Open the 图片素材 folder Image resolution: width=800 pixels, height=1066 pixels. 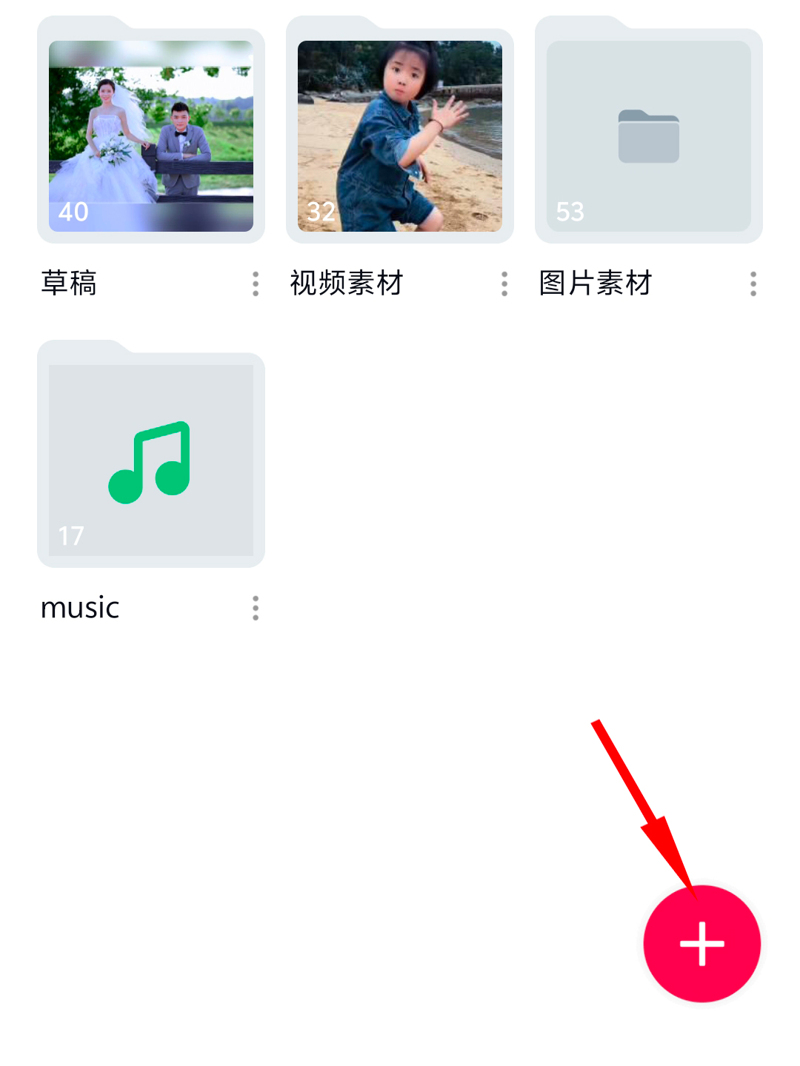pyautogui.click(x=649, y=136)
